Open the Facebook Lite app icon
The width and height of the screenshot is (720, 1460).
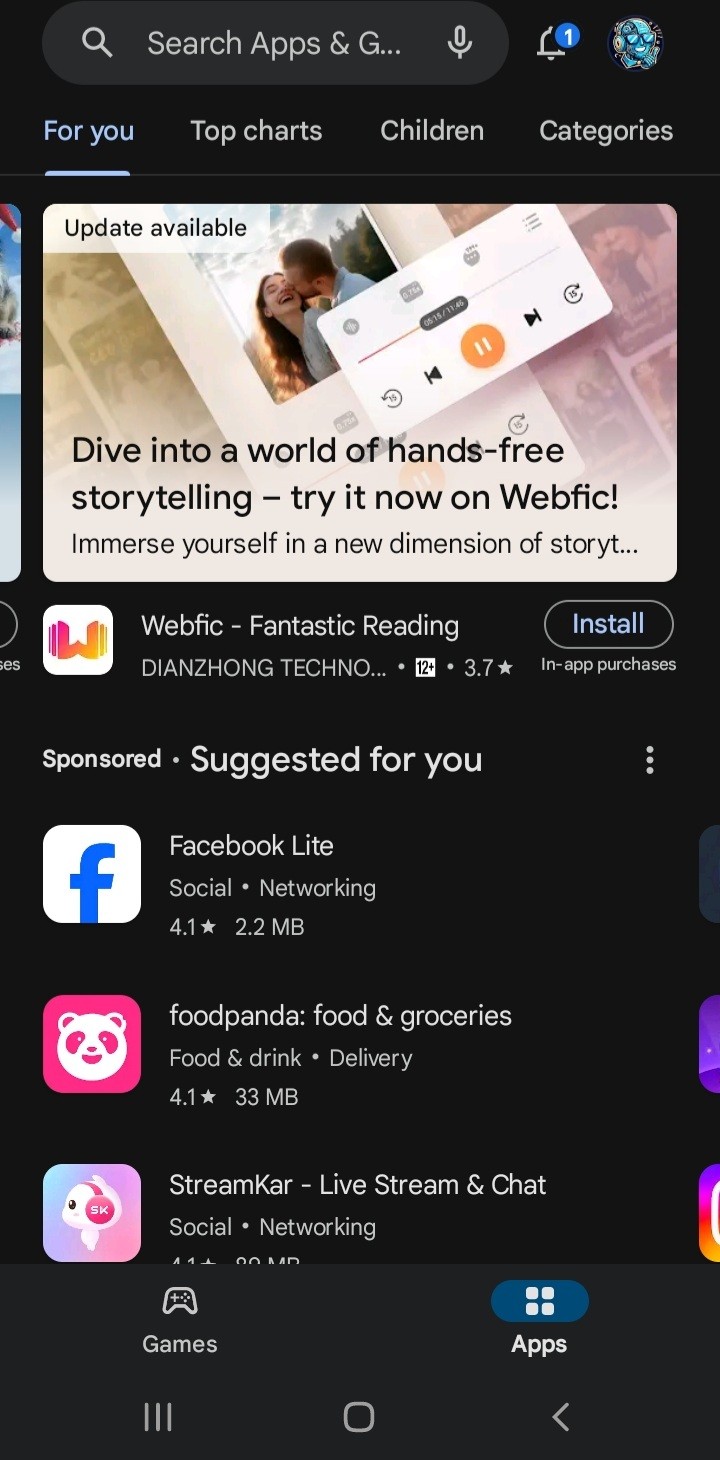(91, 873)
